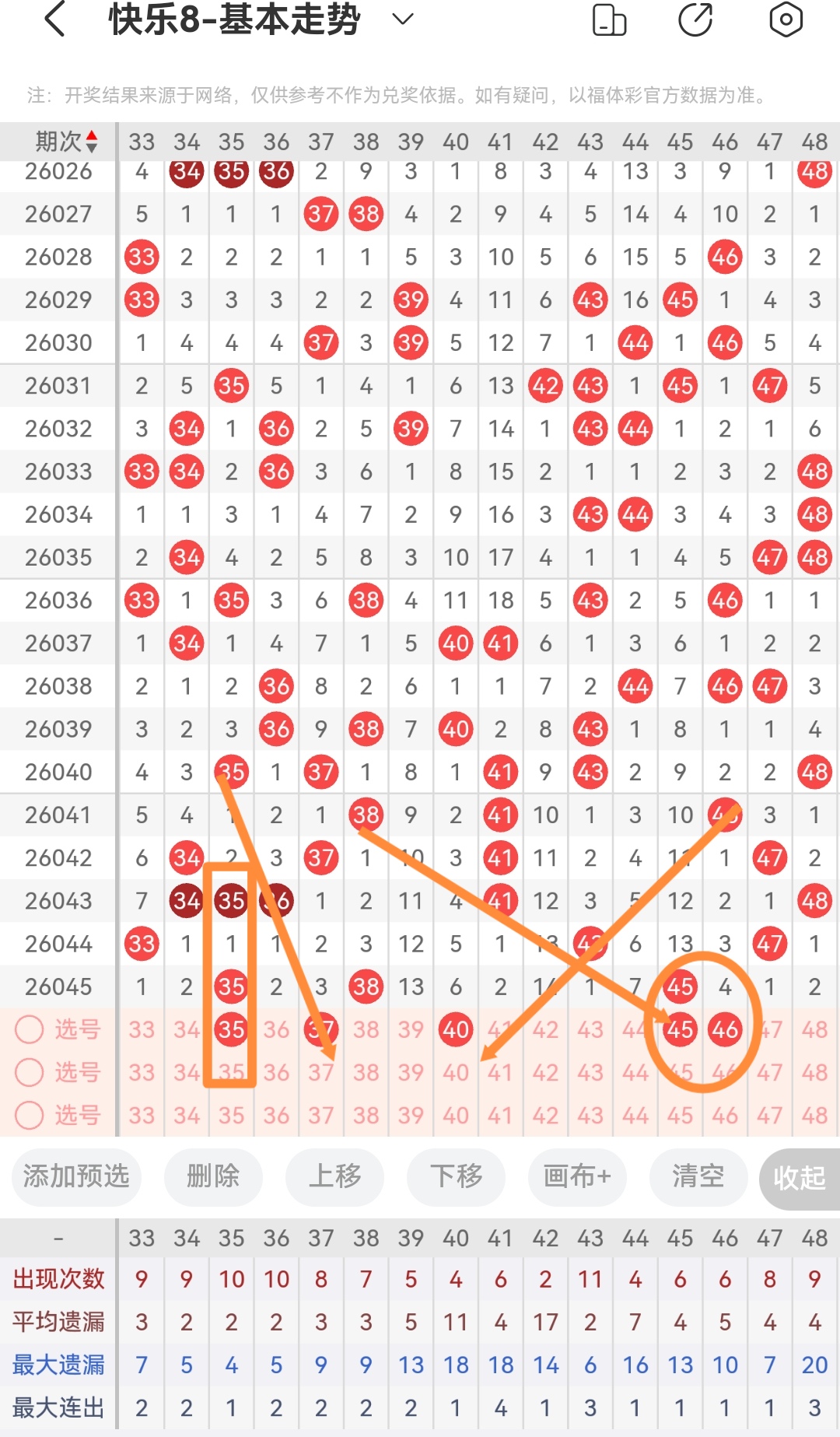Viewport: 840px width, 1437px height.
Task: Go back using the top-left arrow
Action: click(x=54, y=19)
